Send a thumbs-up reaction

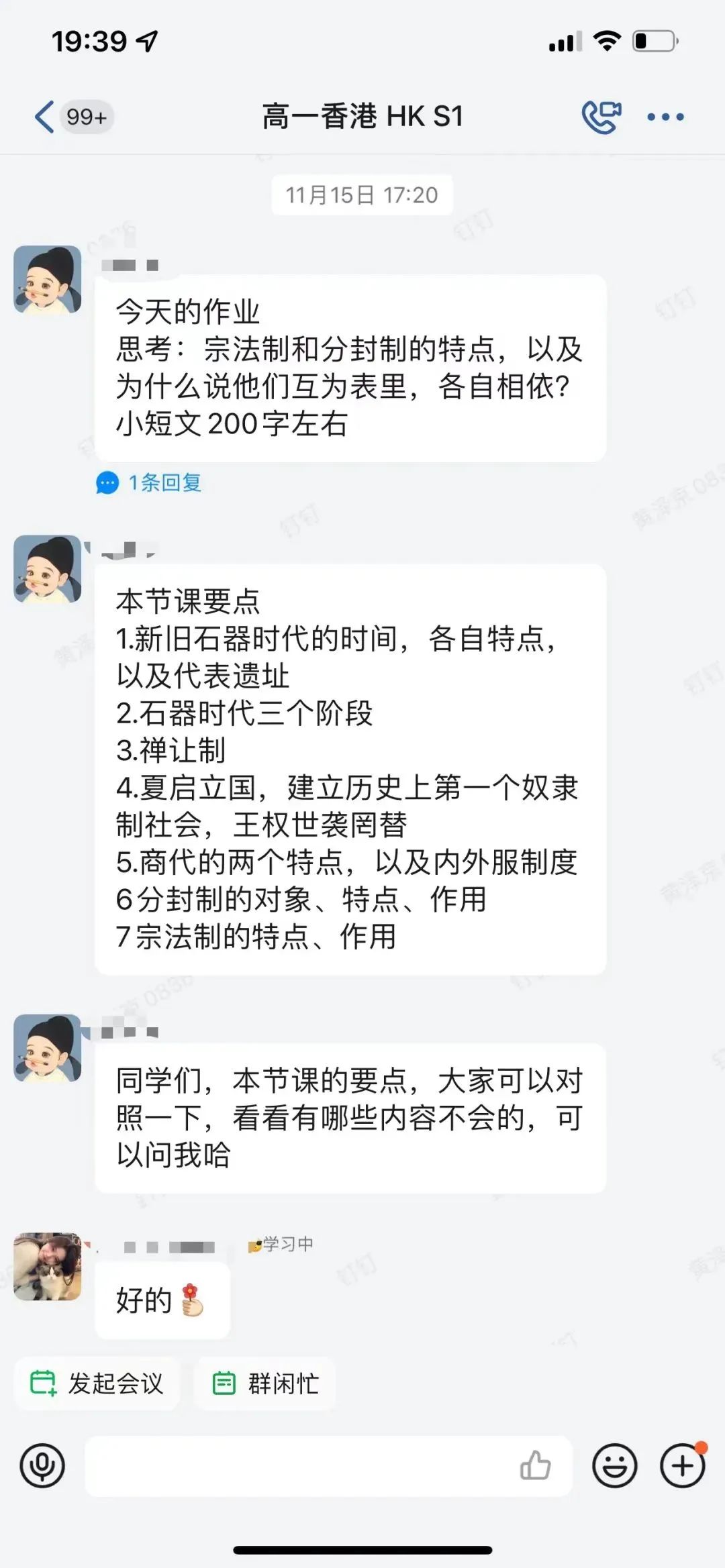pyautogui.click(x=535, y=1466)
